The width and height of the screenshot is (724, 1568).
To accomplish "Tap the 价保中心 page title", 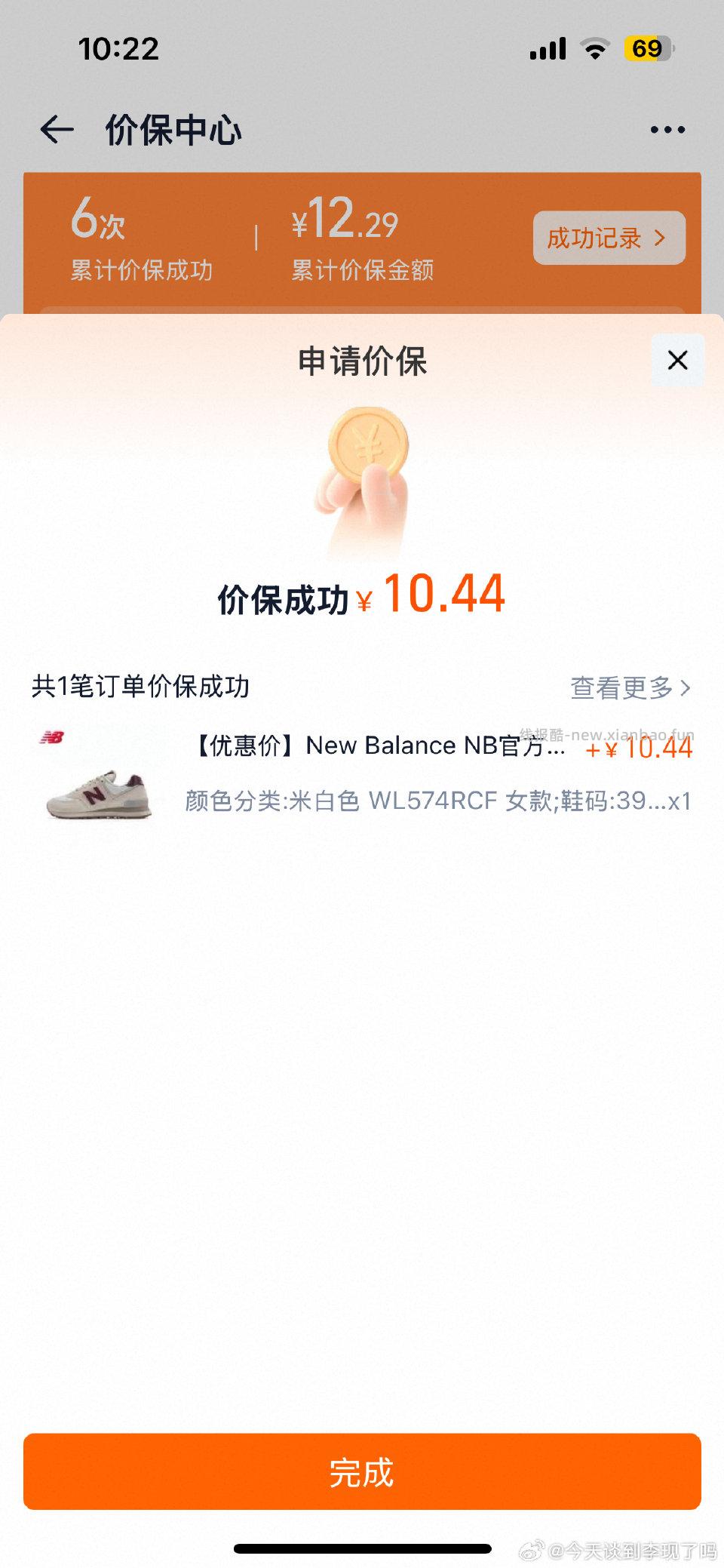I will pos(173,129).
